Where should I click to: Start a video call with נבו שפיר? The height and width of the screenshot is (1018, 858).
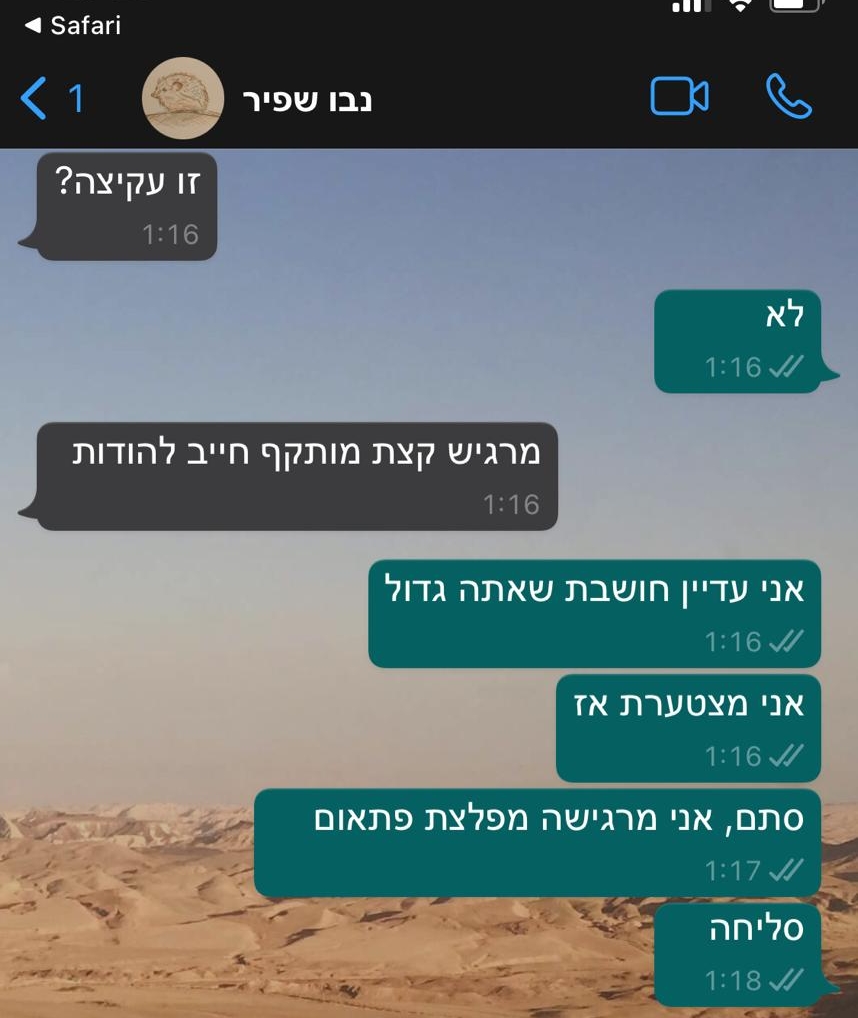(679, 97)
